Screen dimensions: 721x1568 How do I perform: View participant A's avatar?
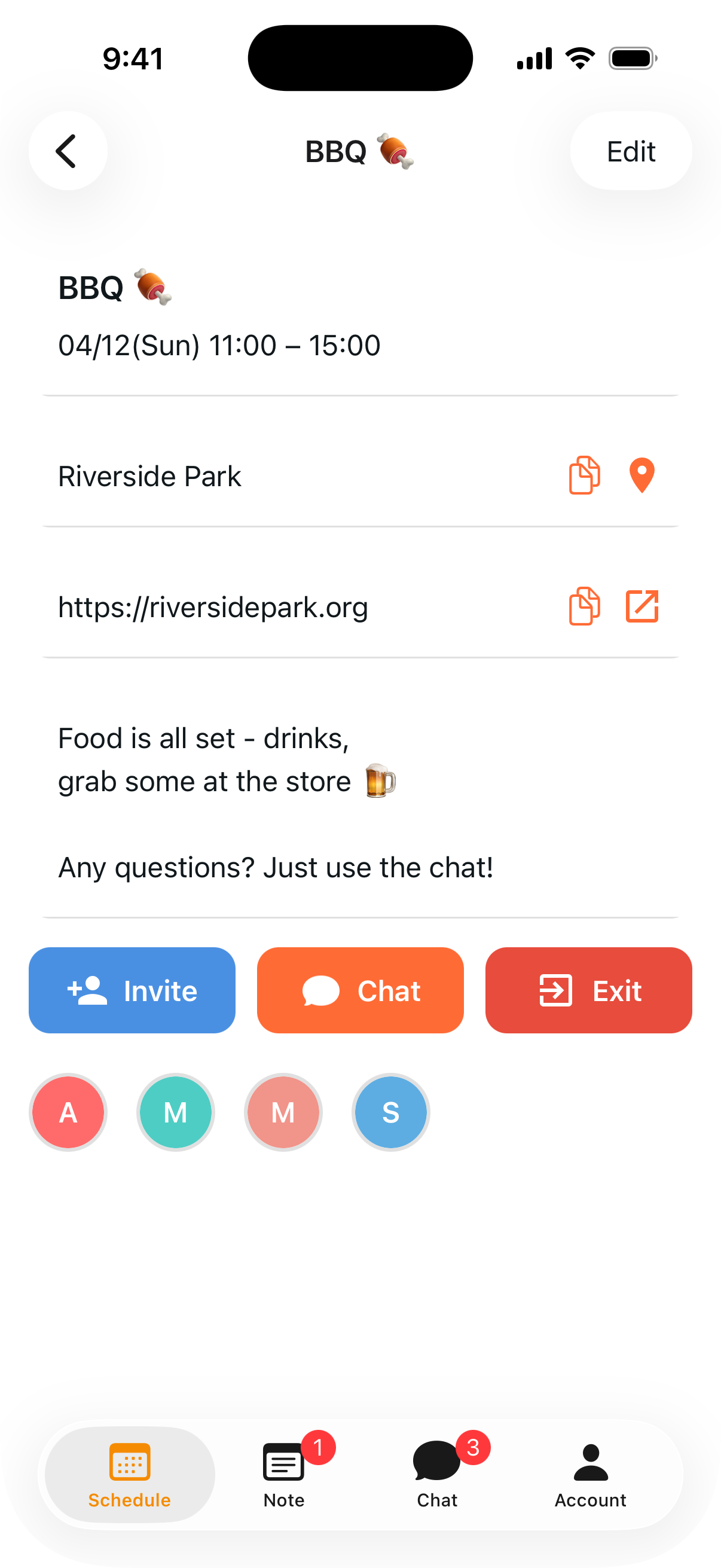tap(68, 1112)
